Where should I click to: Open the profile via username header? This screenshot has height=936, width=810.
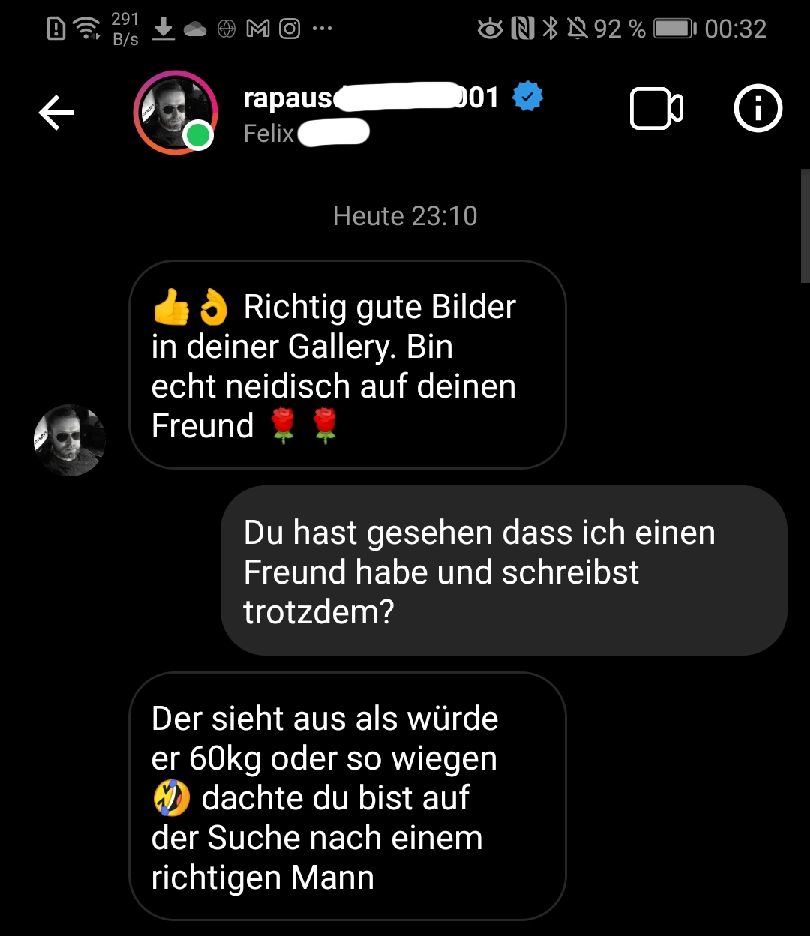[x=370, y=98]
